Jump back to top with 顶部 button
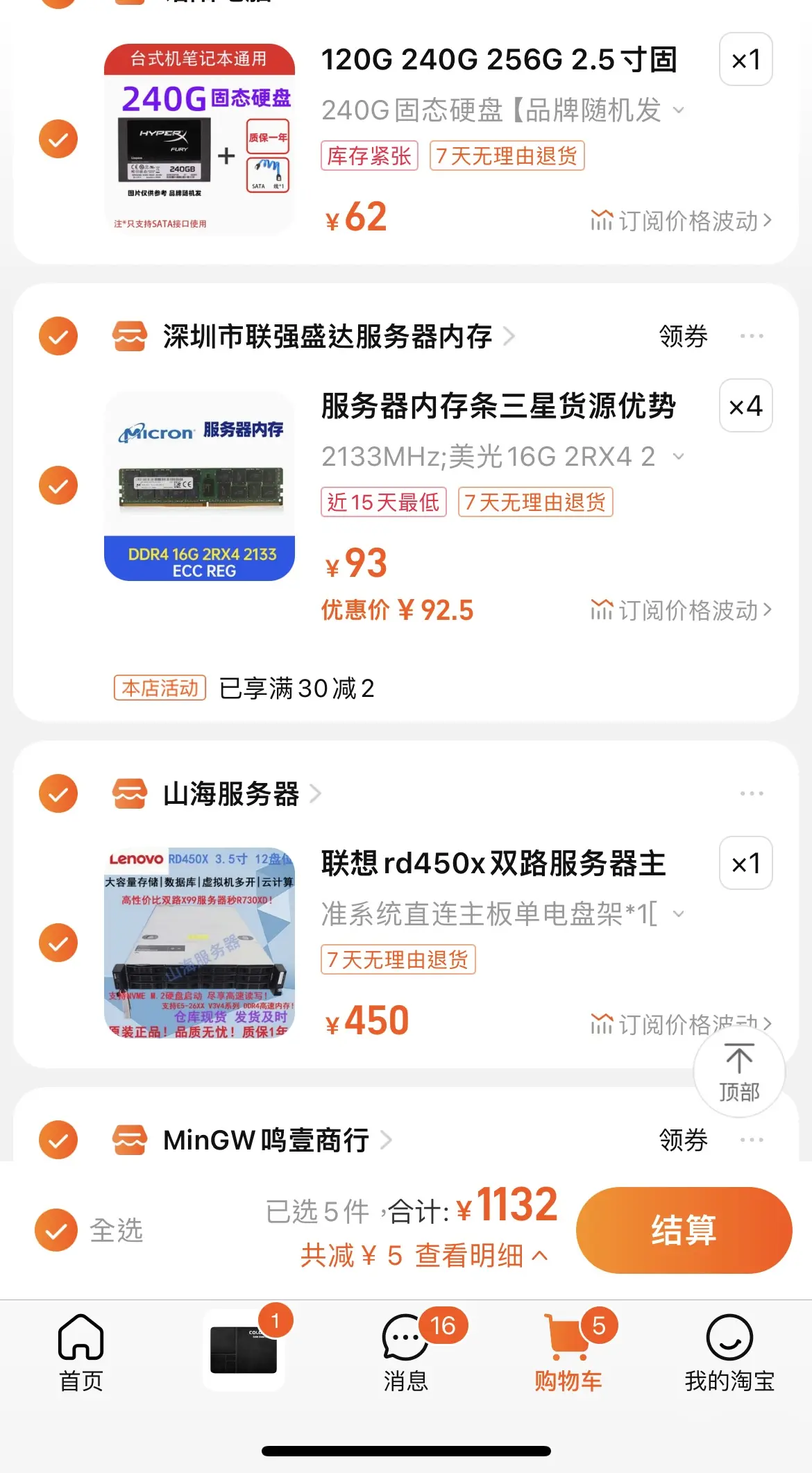Image resolution: width=812 pixels, height=1473 pixels. (739, 1072)
